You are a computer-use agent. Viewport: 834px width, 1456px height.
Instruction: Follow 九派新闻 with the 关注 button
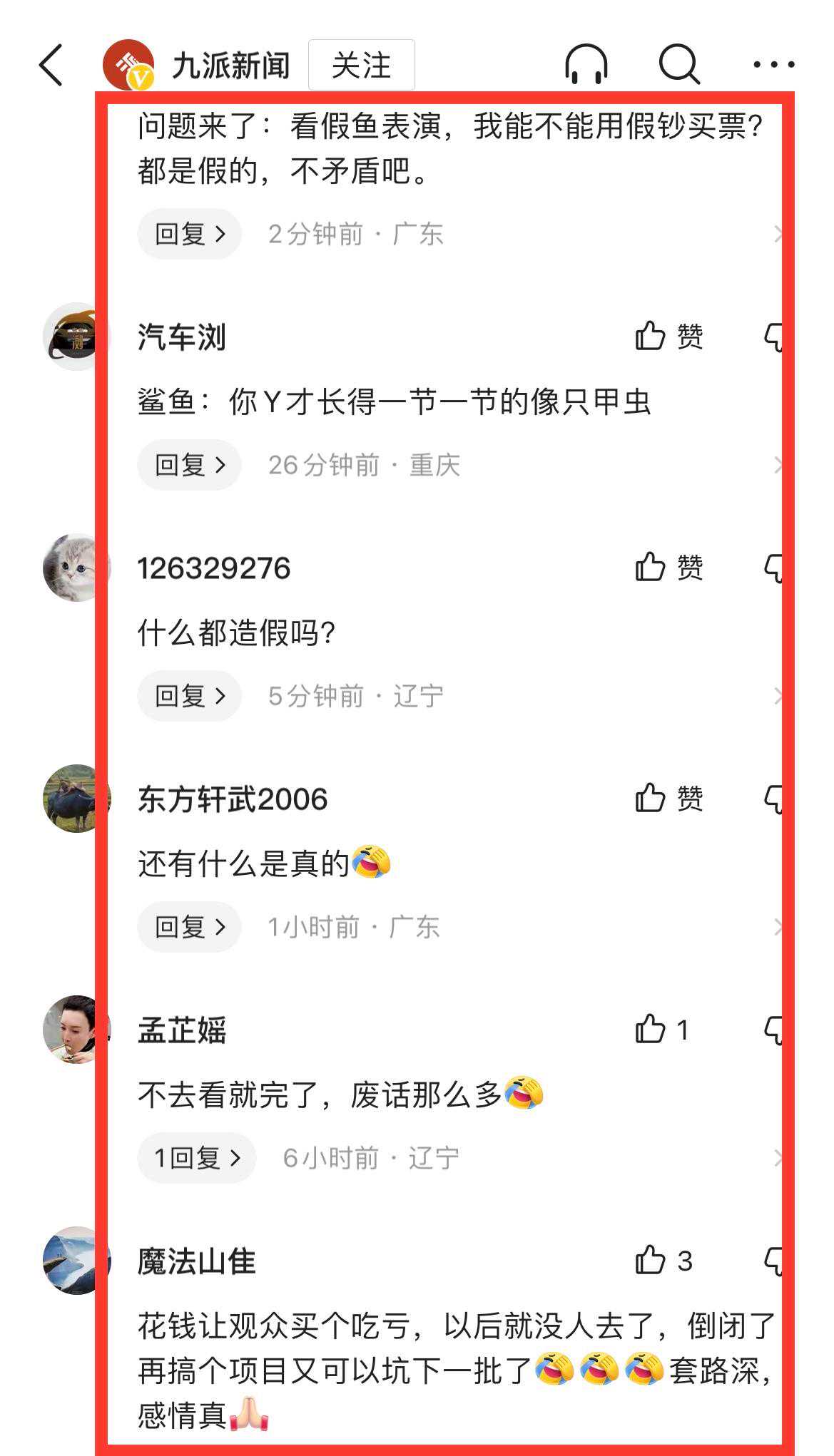coord(361,65)
